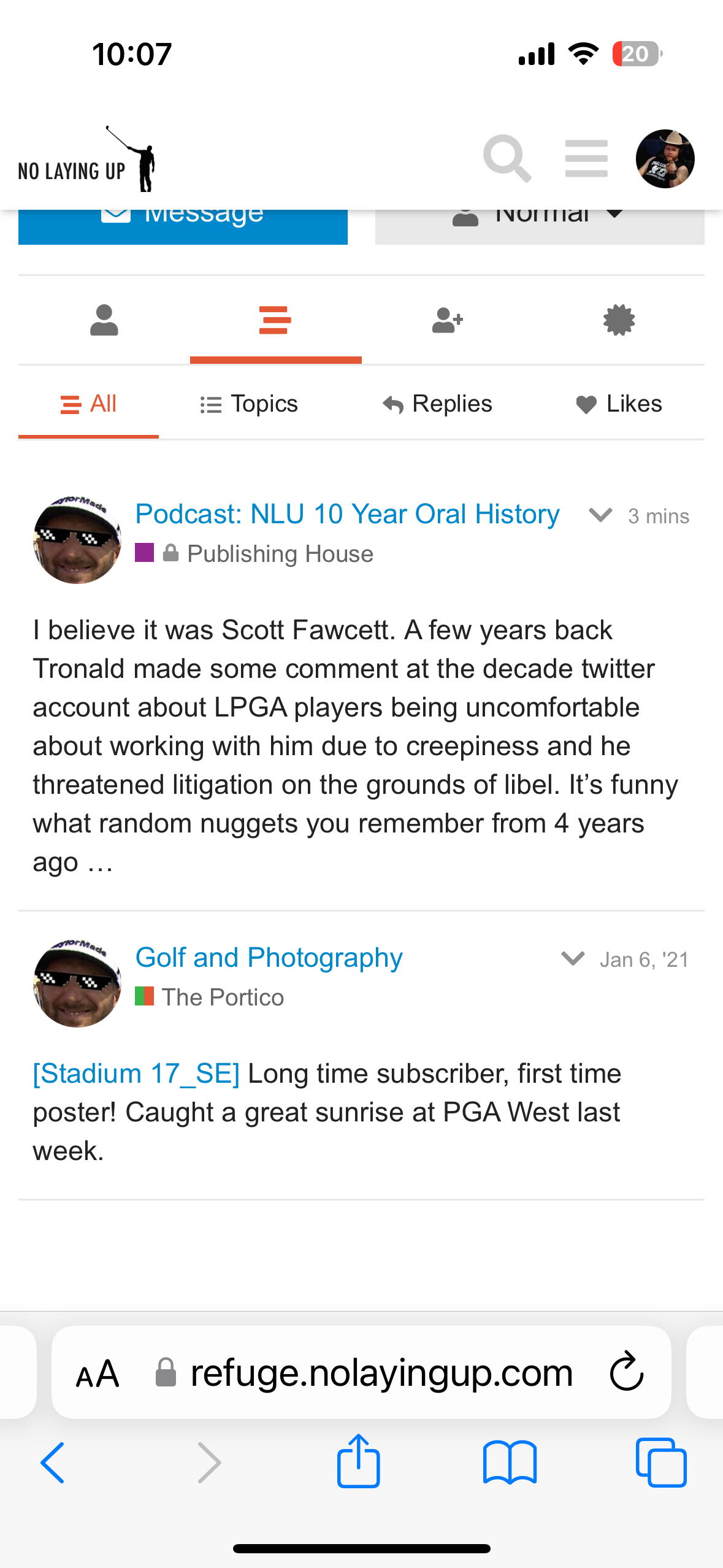Show only Likes activity

[x=619, y=404]
